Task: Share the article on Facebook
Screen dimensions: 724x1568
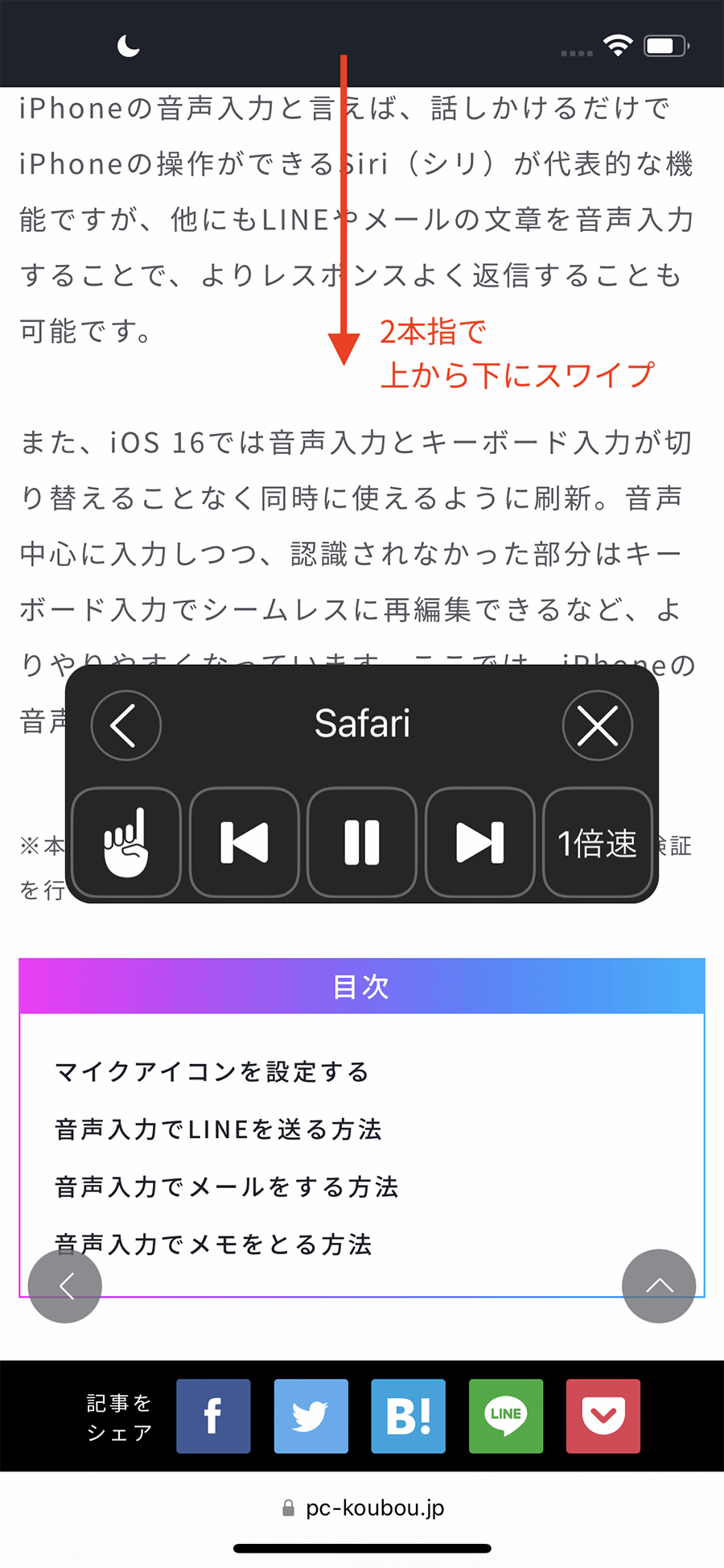Action: (213, 1416)
